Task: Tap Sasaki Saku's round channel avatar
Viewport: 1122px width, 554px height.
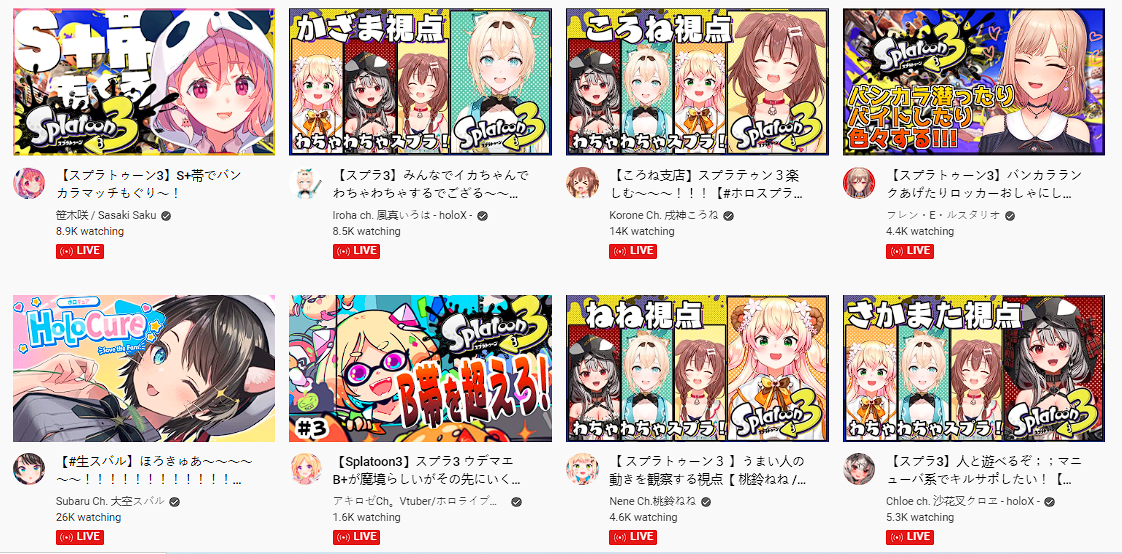Action: [29, 184]
